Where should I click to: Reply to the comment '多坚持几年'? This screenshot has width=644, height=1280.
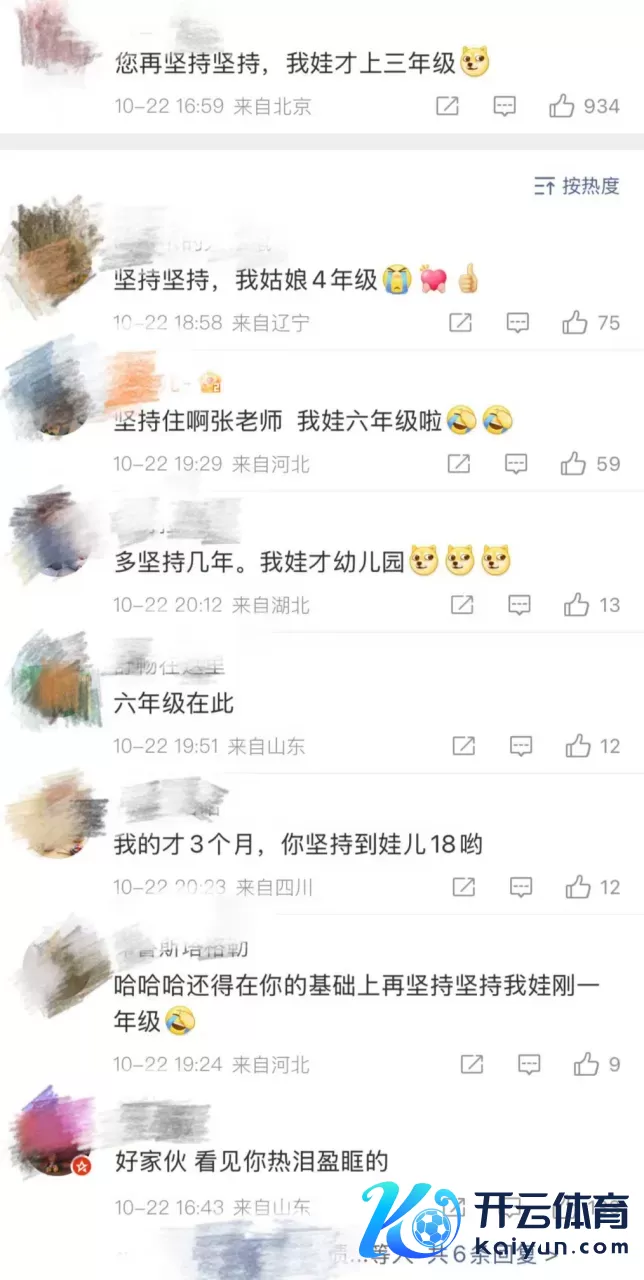point(519,605)
